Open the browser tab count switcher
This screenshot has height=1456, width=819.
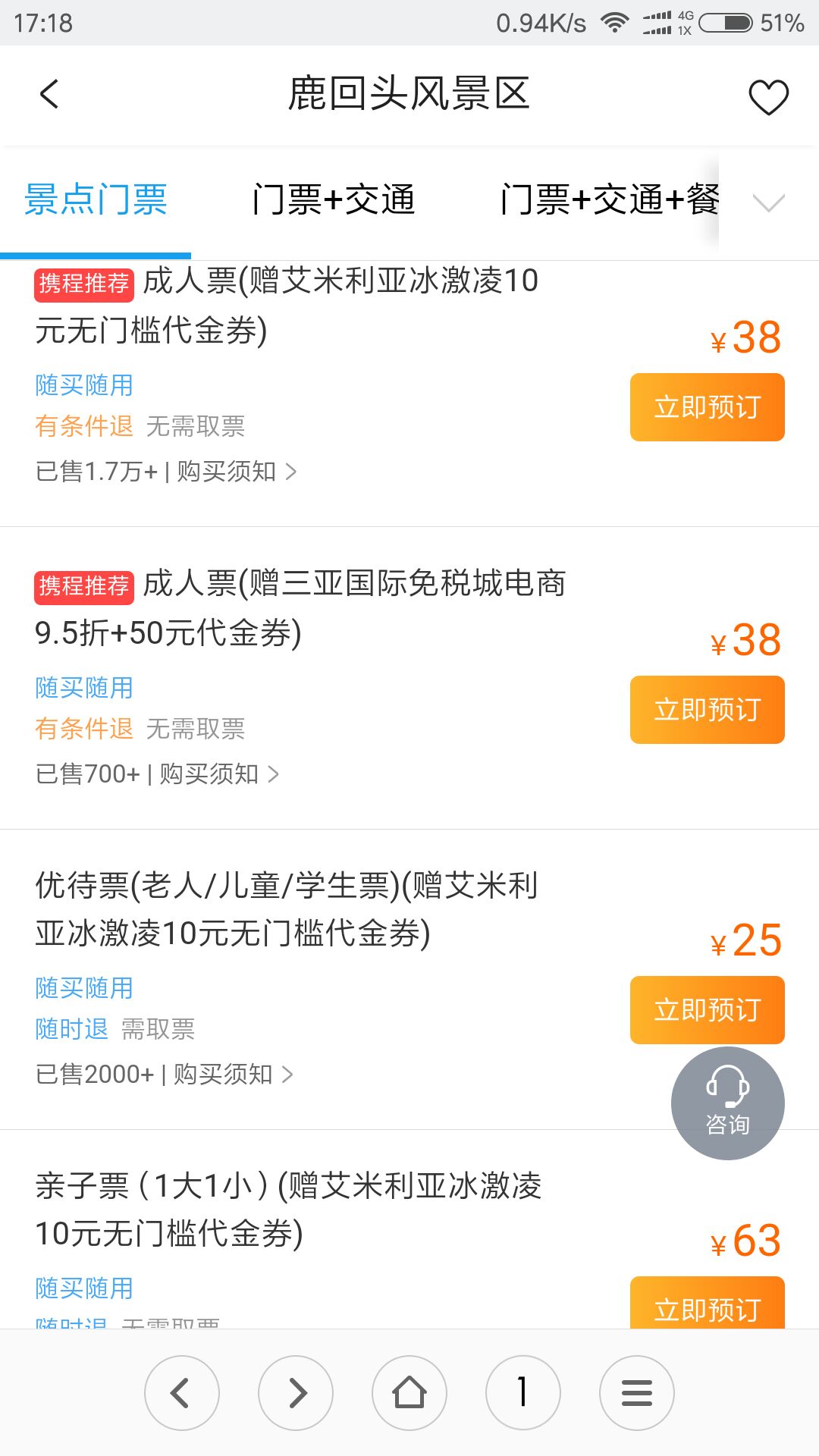pos(523,1393)
